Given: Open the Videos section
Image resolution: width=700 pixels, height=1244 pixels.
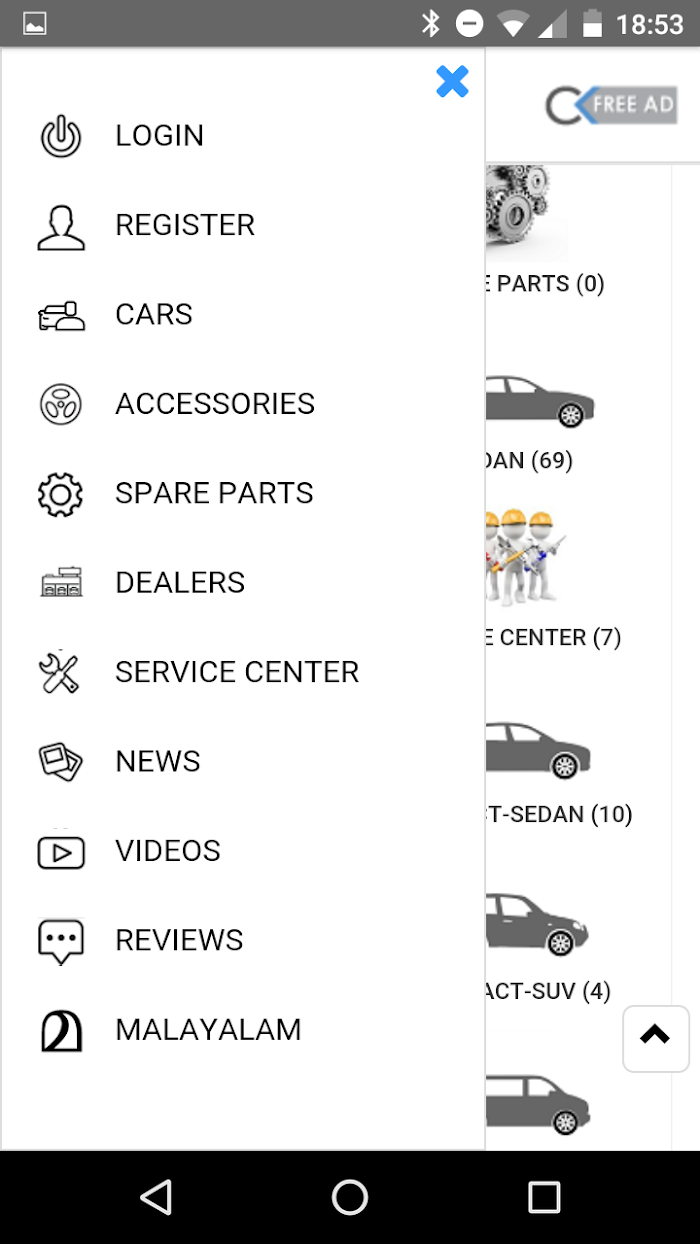Looking at the screenshot, I should [x=243, y=851].
